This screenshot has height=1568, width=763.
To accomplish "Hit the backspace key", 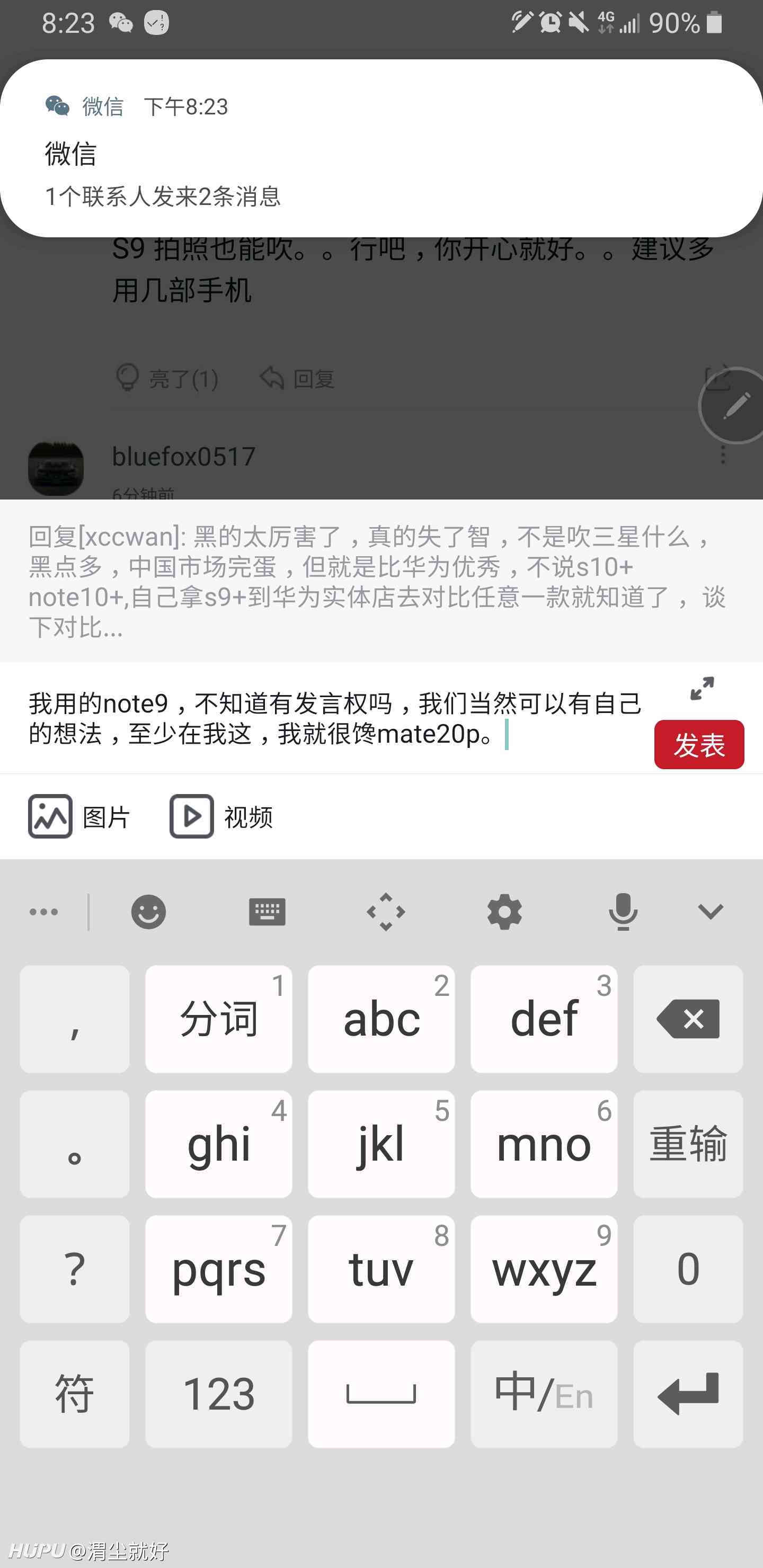I will 688,1019.
